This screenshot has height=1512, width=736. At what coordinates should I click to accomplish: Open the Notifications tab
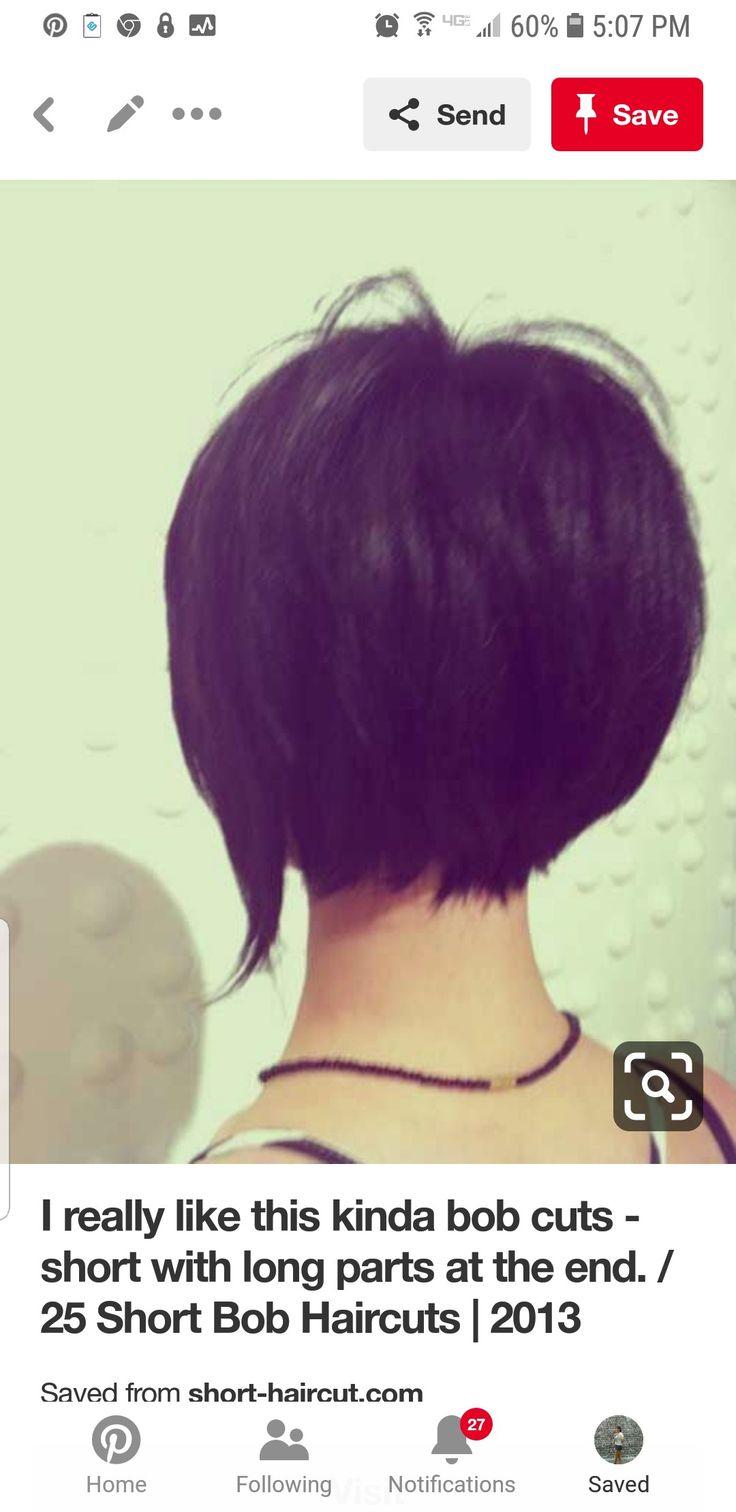(x=452, y=1455)
